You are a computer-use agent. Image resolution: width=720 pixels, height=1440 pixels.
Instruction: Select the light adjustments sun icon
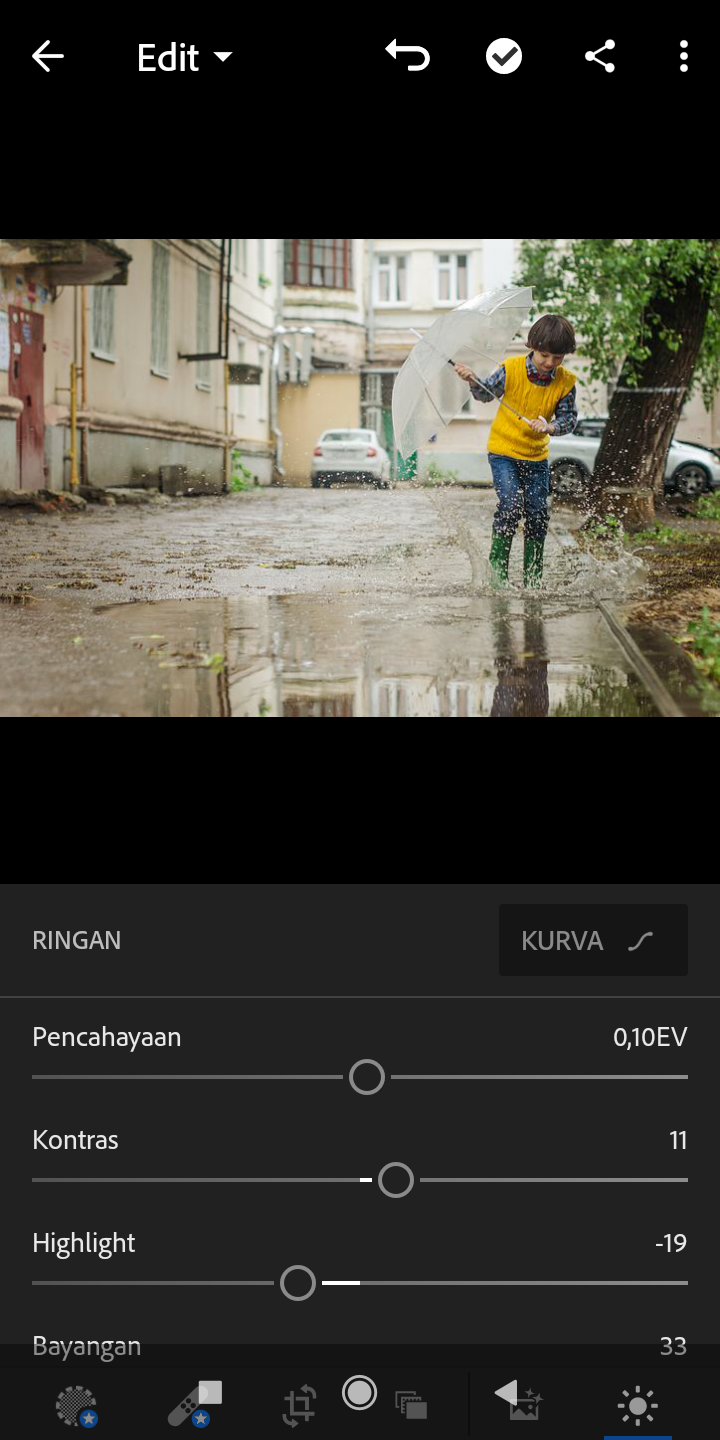(637, 1405)
